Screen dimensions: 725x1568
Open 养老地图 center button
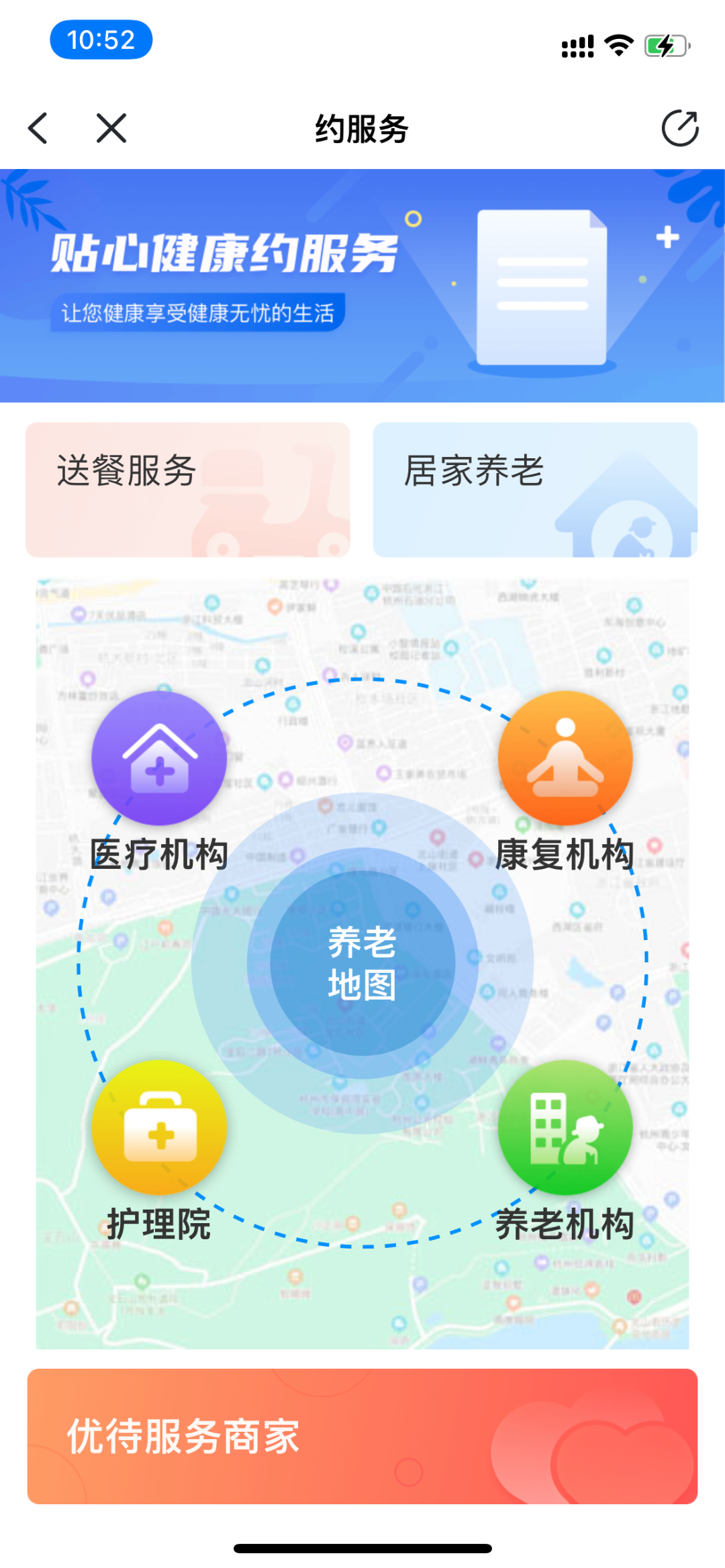(362, 963)
